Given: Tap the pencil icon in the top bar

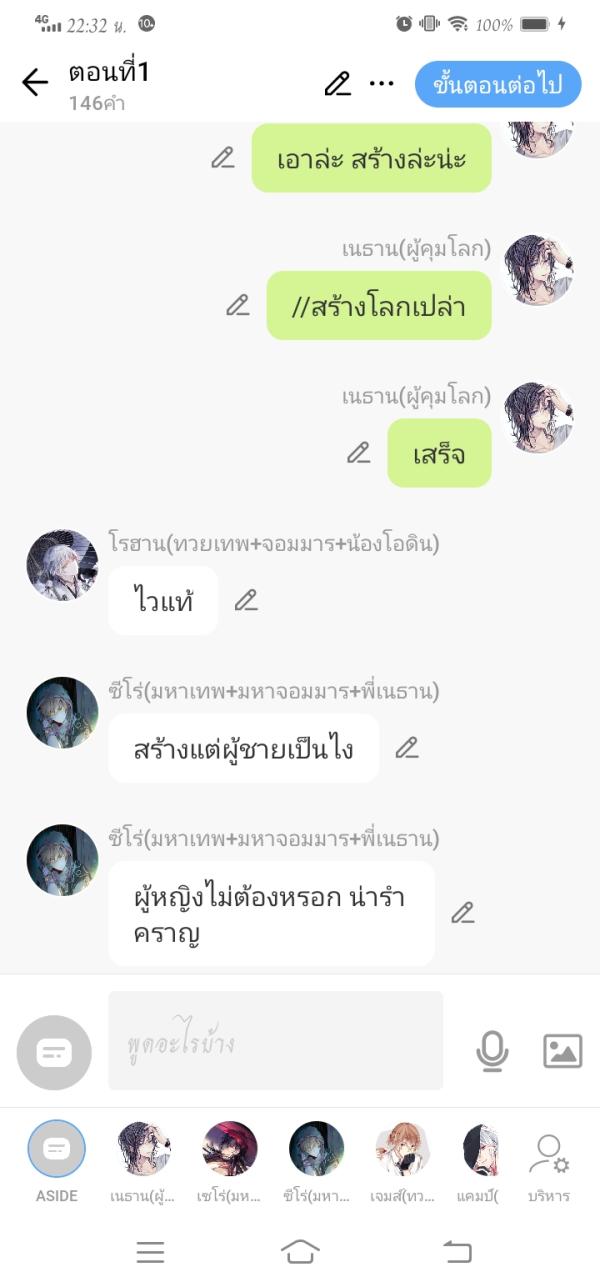Looking at the screenshot, I should coord(338,84).
